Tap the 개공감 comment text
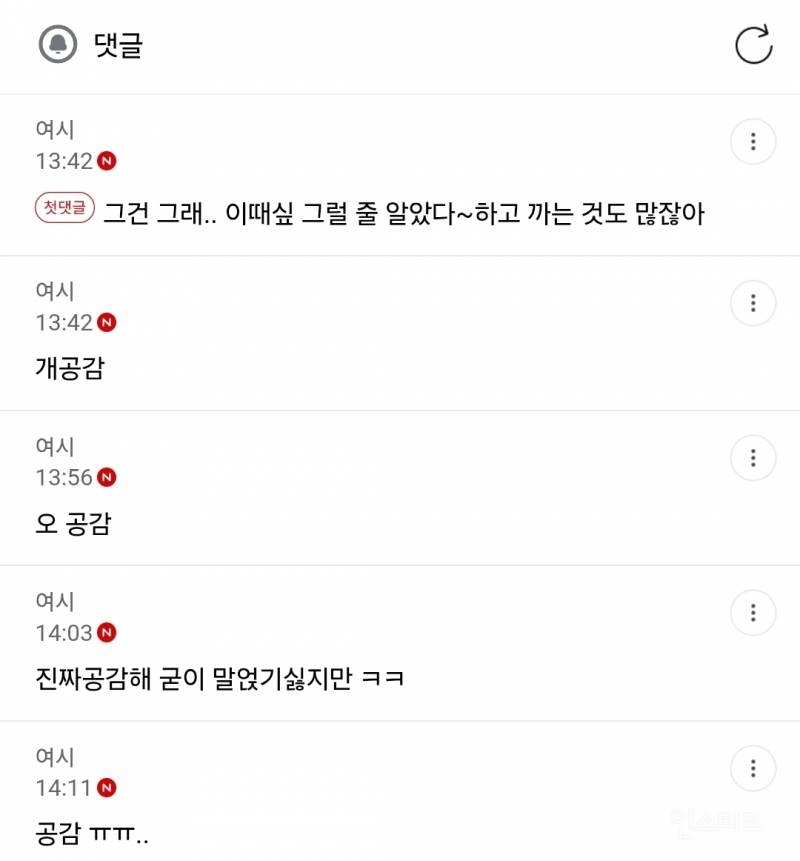This screenshot has height=861, width=800. (67, 368)
